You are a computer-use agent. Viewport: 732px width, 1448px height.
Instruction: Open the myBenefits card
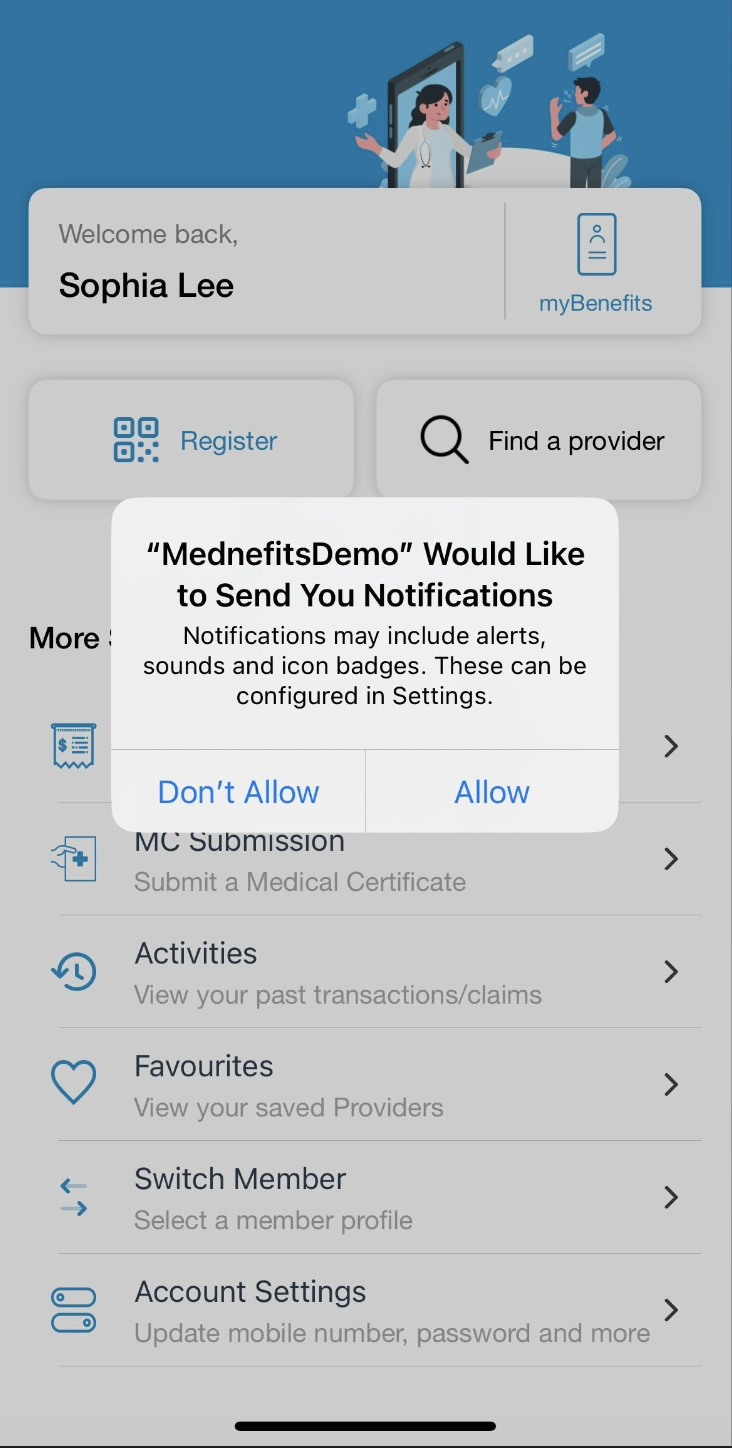pyautogui.click(x=596, y=262)
